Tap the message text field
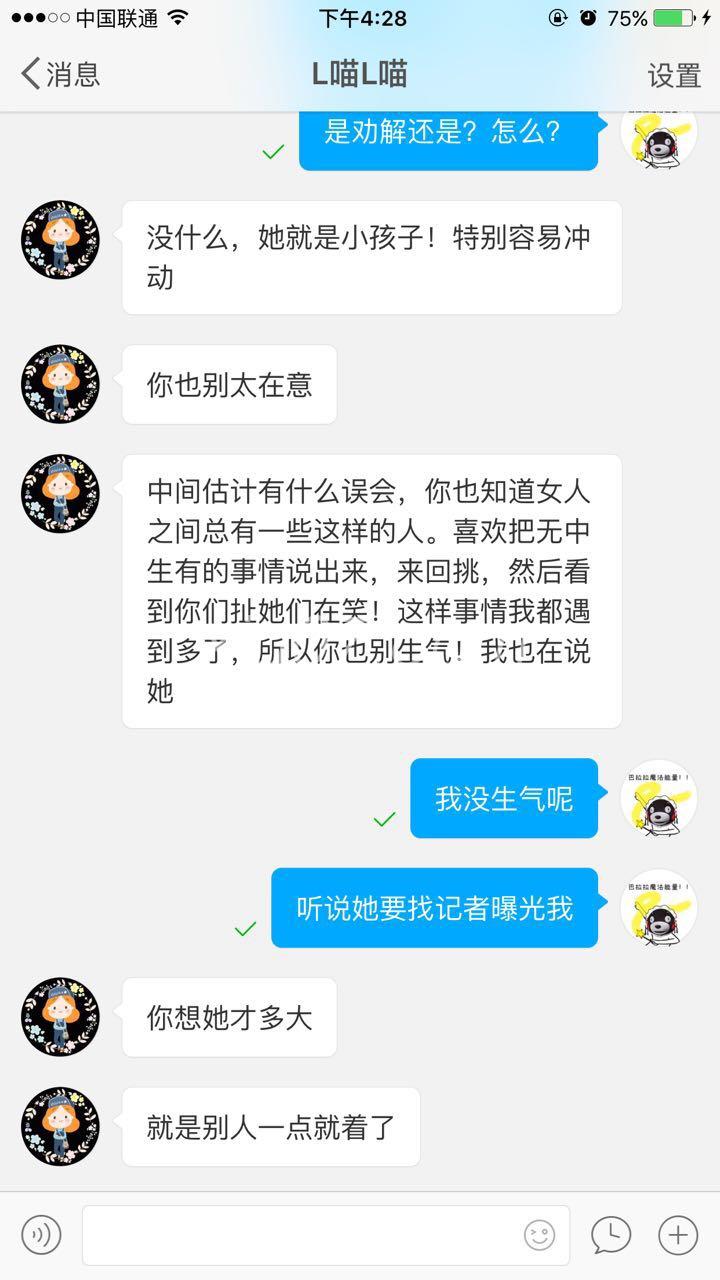 coord(300,1235)
